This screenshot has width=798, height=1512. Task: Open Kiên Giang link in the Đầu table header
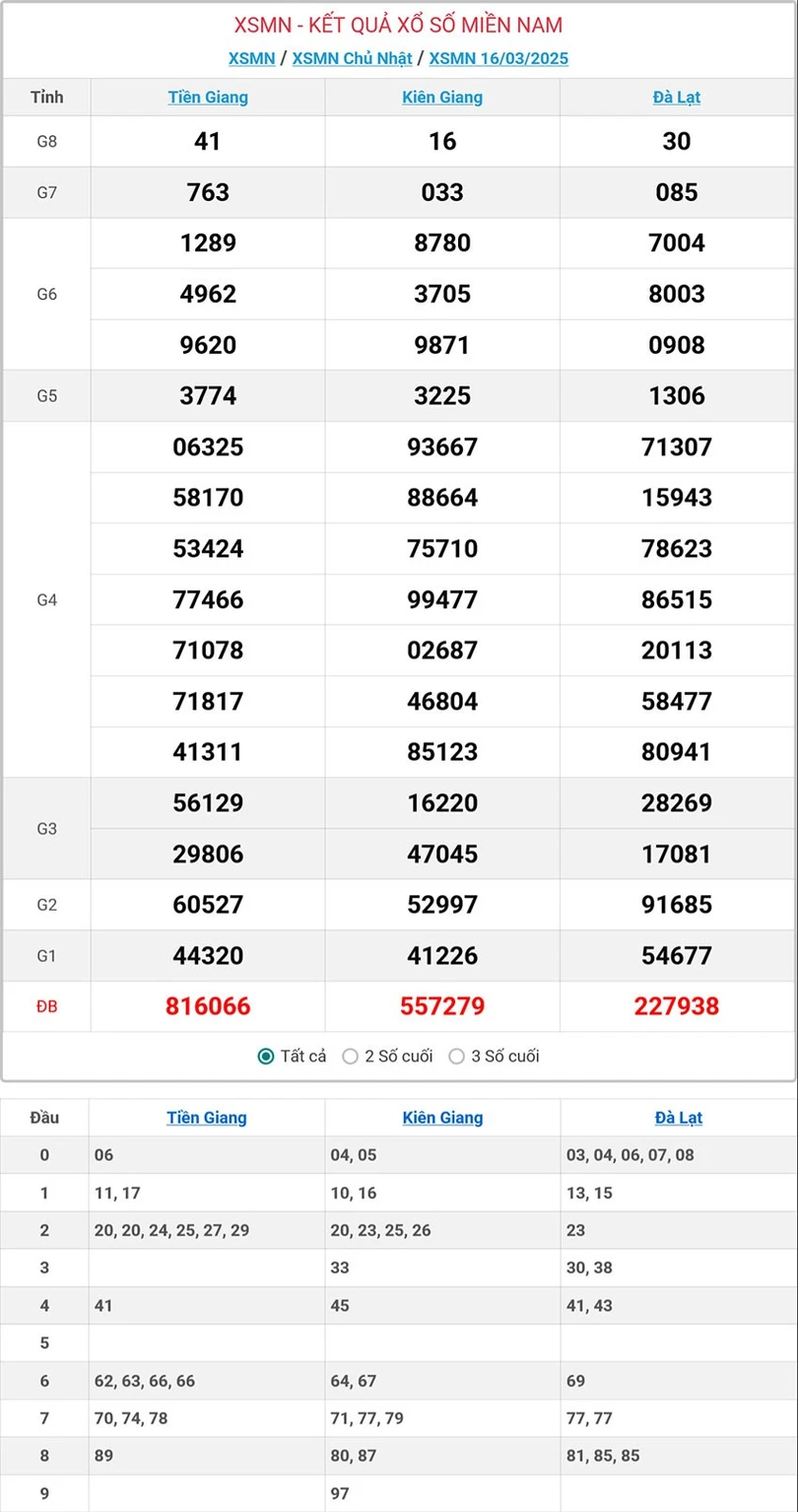tap(442, 1118)
